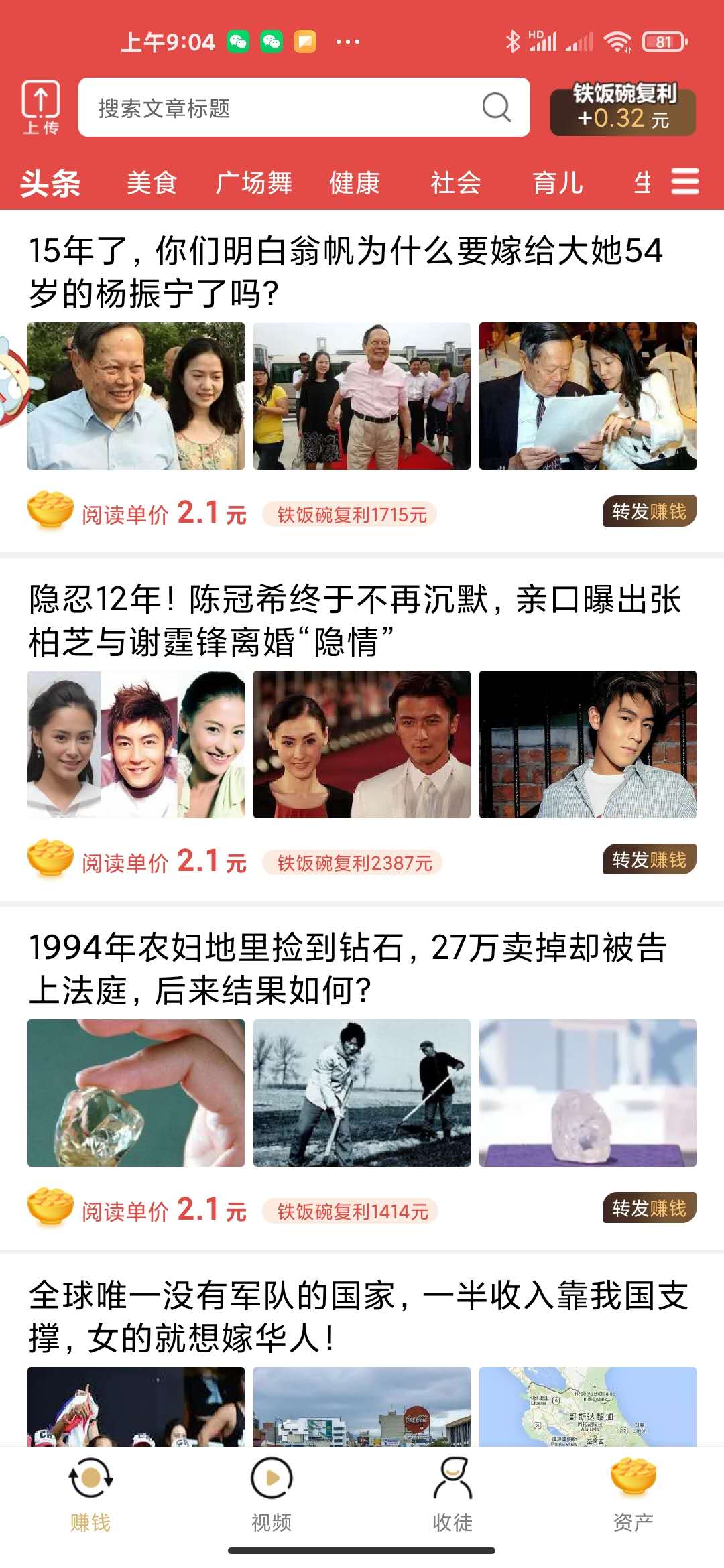This screenshot has height=1568, width=724.
Task: Tap 转发赚钱 on the 陈冠希 article
Action: [x=649, y=860]
